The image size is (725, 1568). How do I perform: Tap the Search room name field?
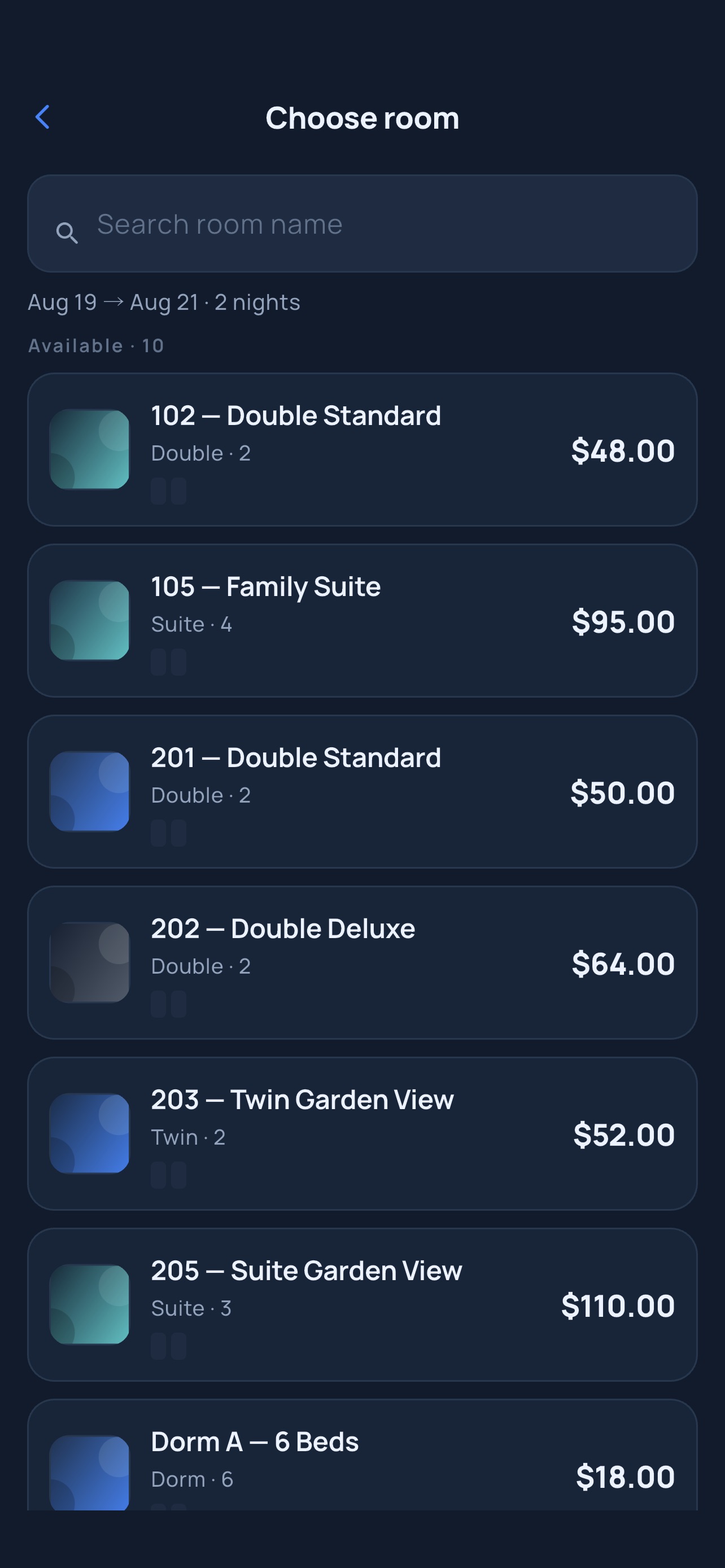362,224
